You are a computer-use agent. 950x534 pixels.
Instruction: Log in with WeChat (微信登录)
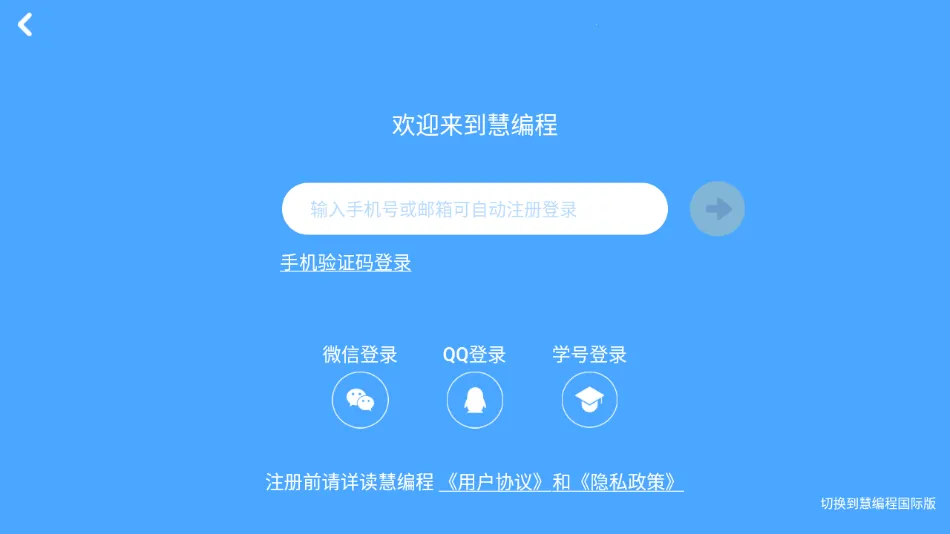[x=360, y=400]
